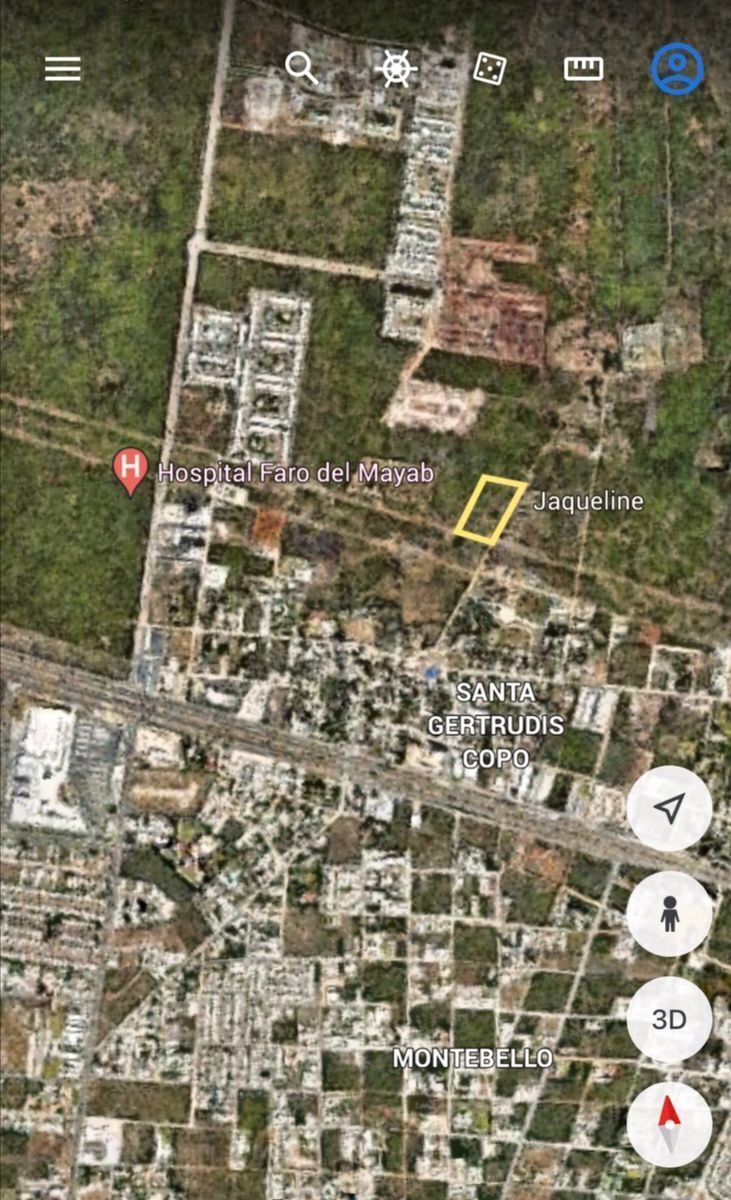Tap the I'm Feeling Lucky dice
Image resolution: width=731 pixels, height=1200 pixels.
click(489, 69)
